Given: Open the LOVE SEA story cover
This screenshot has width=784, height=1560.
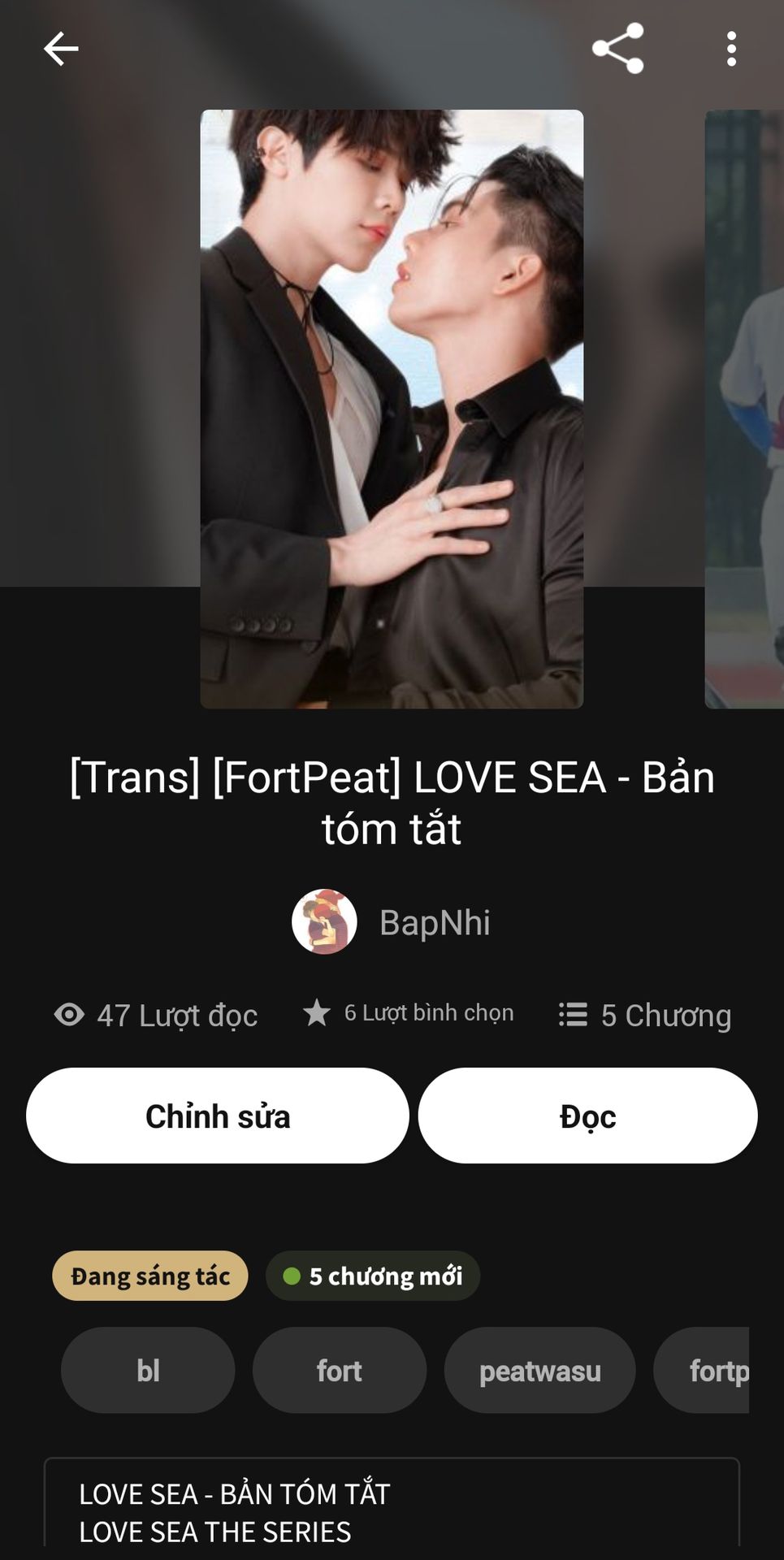Looking at the screenshot, I should coord(392,409).
